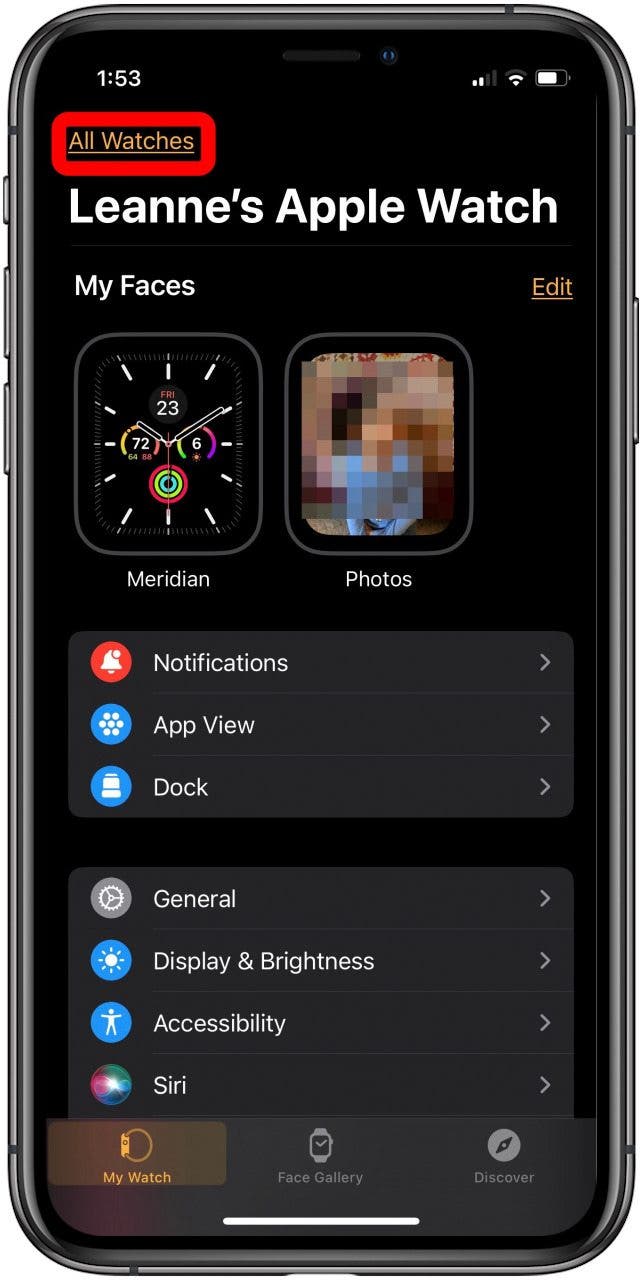This screenshot has height=1280, width=642.
Task: Switch to the Face Gallery tab
Action: [320, 1155]
